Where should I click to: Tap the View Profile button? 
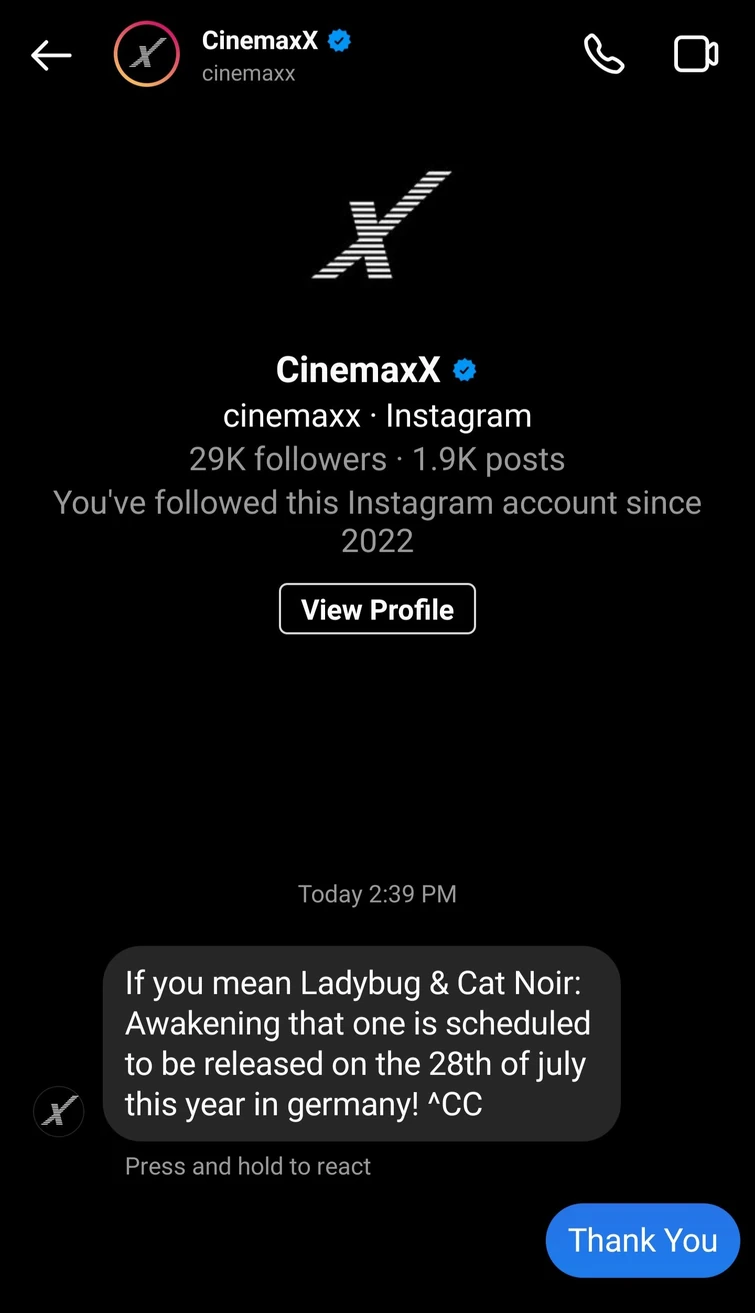click(x=377, y=609)
